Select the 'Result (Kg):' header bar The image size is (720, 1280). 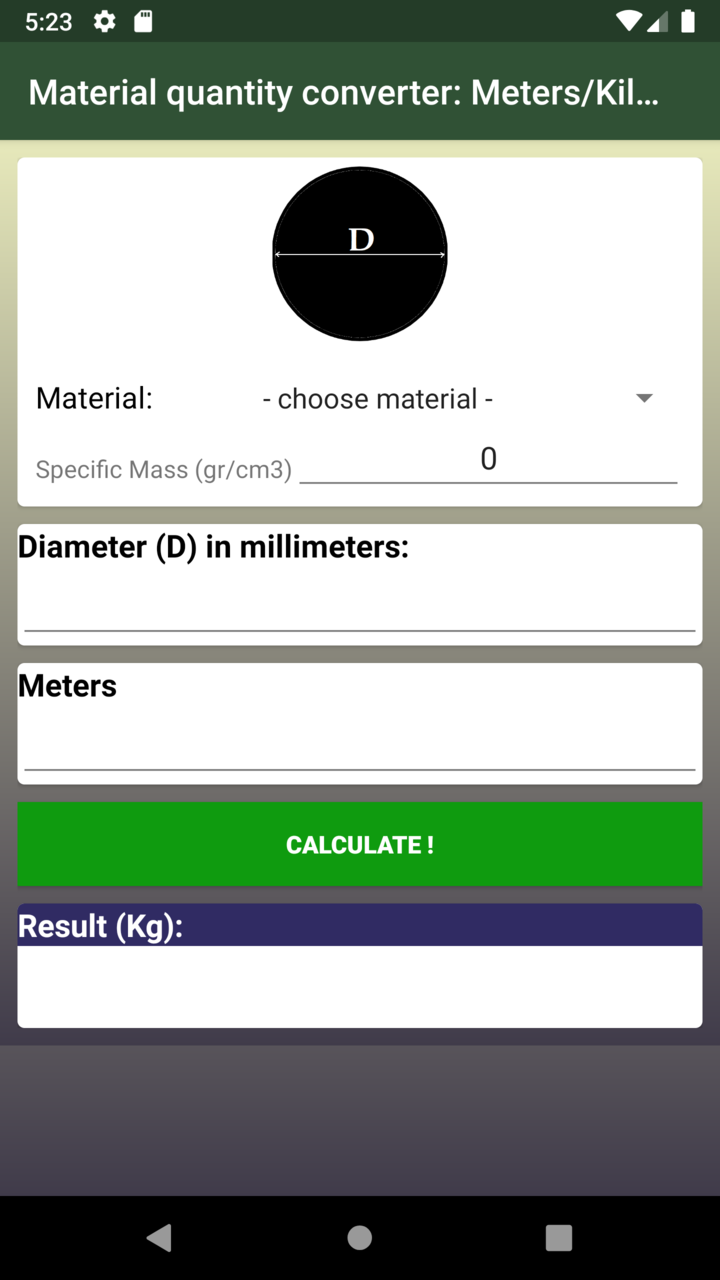(x=360, y=925)
